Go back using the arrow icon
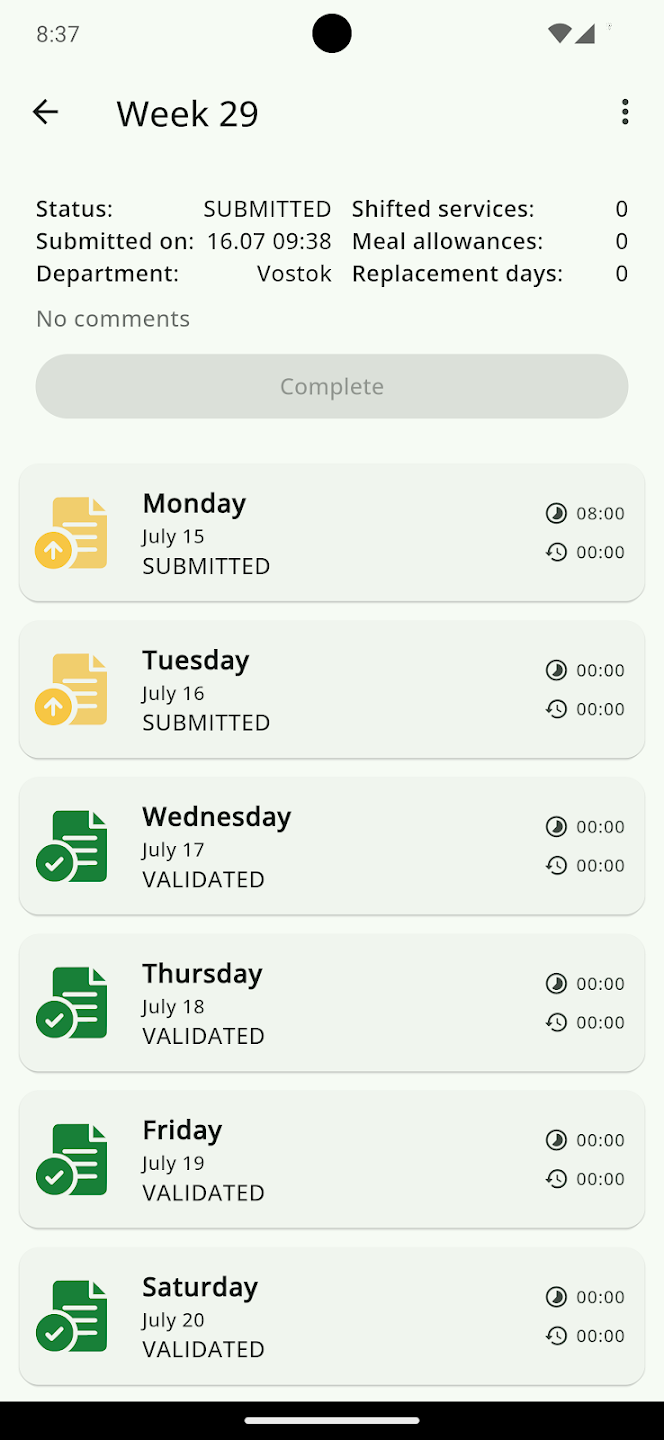This screenshot has width=664, height=1440. coord(45,112)
